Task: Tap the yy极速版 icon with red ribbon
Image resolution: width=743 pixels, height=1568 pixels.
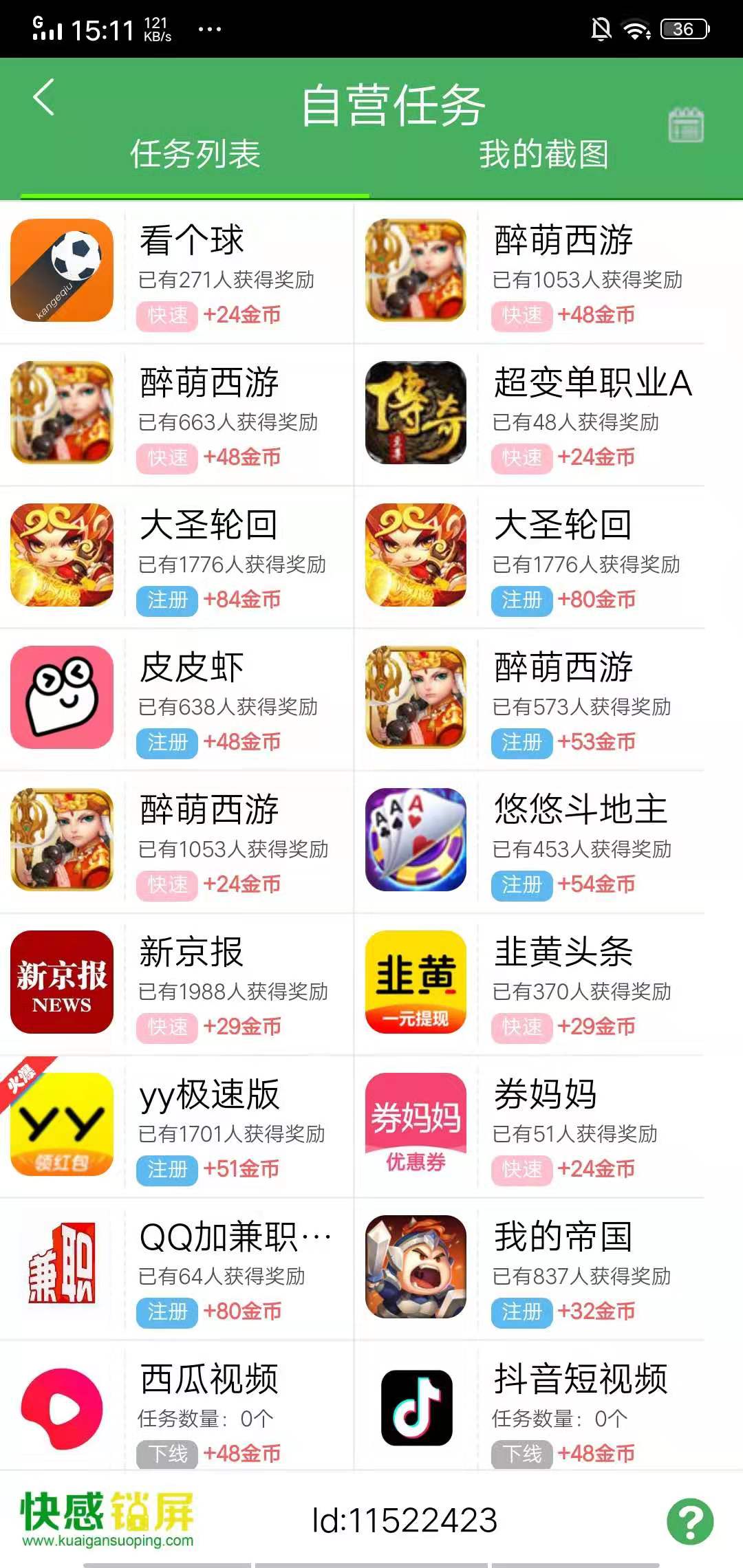Action: tap(61, 1128)
